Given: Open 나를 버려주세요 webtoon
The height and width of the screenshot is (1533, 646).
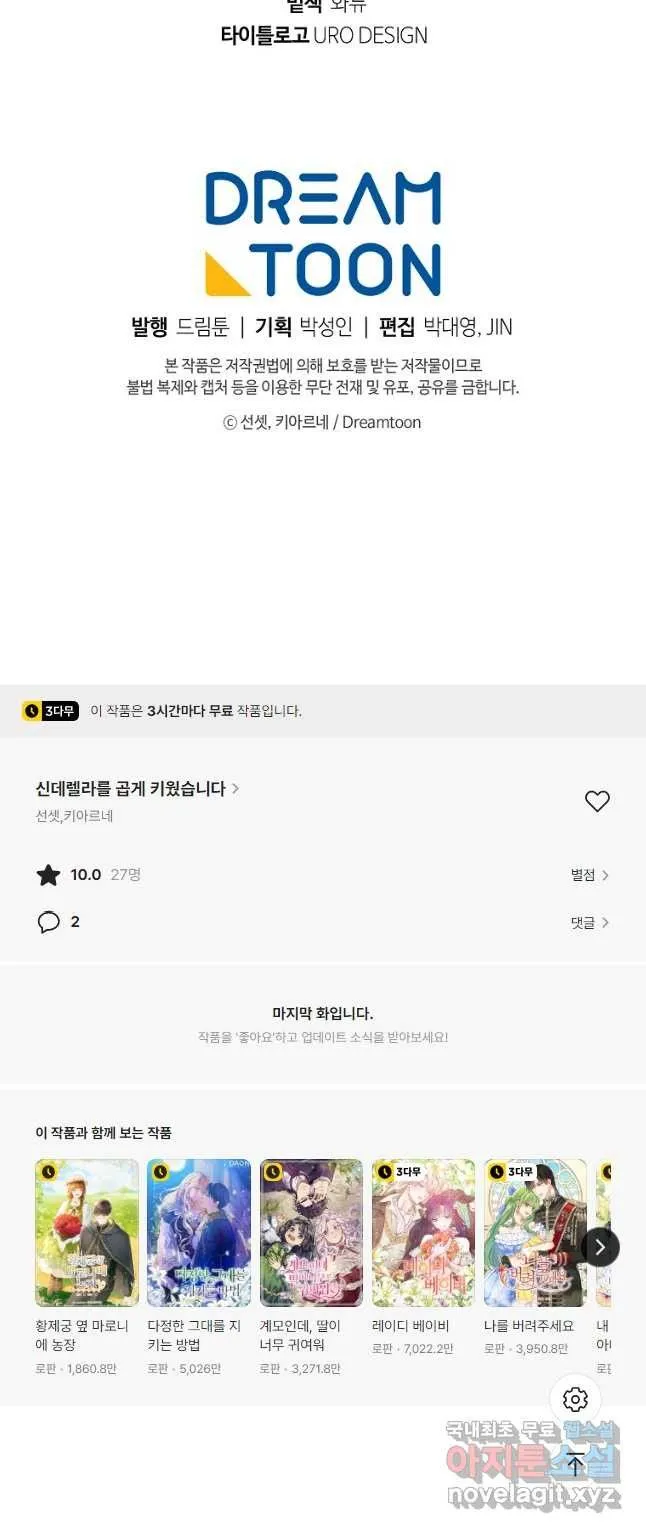Looking at the screenshot, I should [x=535, y=1233].
